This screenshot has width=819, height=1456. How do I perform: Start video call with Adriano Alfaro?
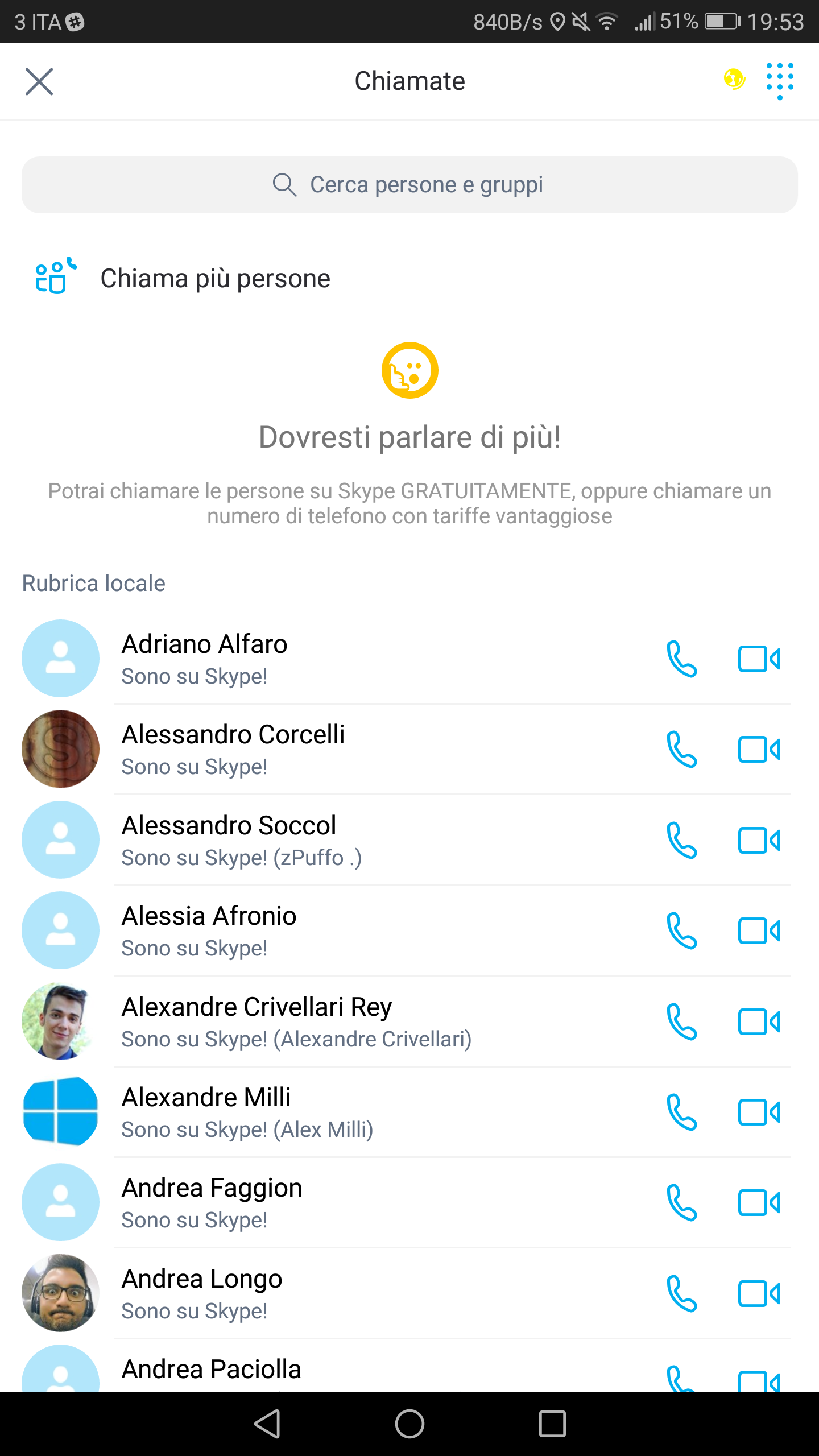pyautogui.click(x=759, y=659)
